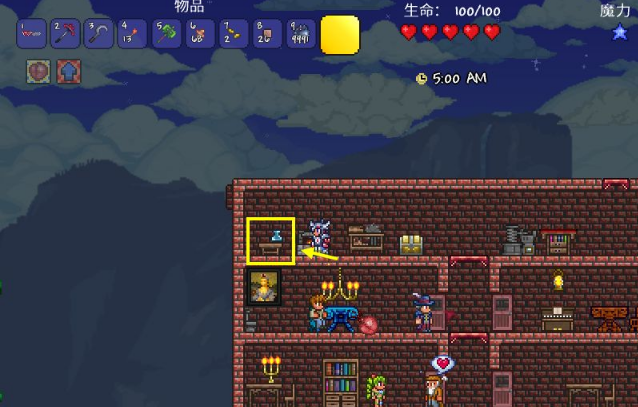Tap the highlighted yellow hotbar slot

pos(339,34)
